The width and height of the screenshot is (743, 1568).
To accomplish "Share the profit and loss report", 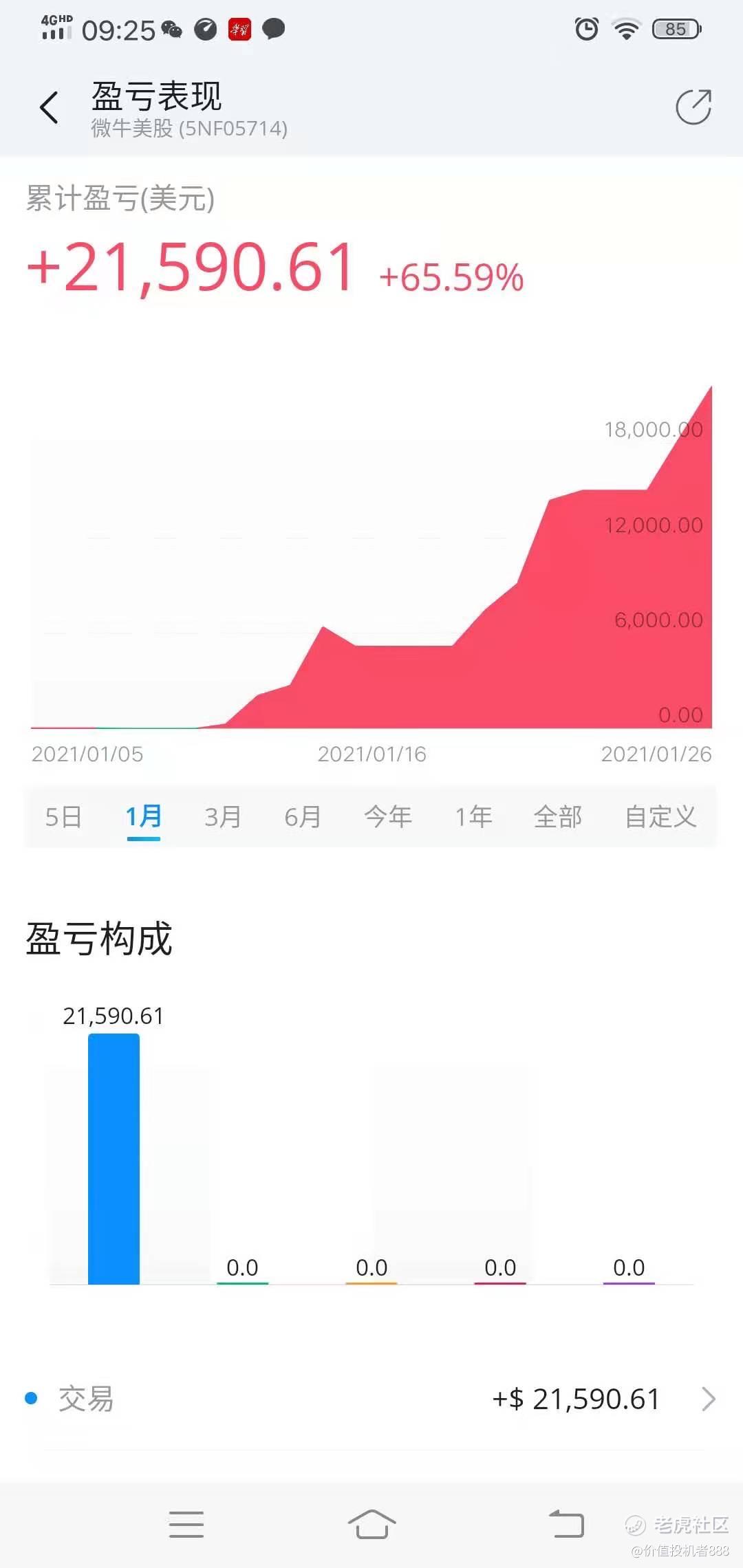I will pyautogui.click(x=693, y=107).
